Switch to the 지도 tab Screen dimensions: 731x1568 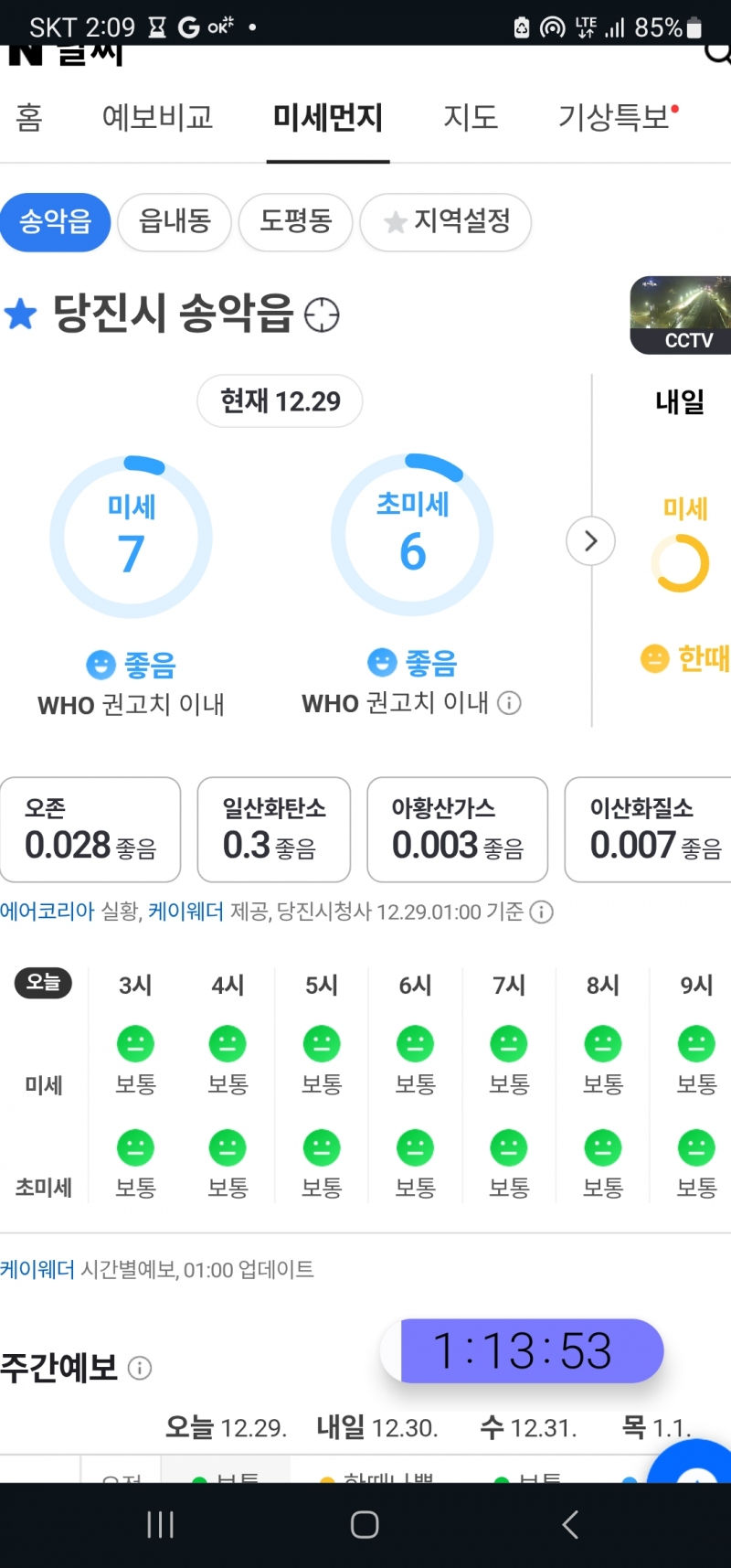point(471,118)
